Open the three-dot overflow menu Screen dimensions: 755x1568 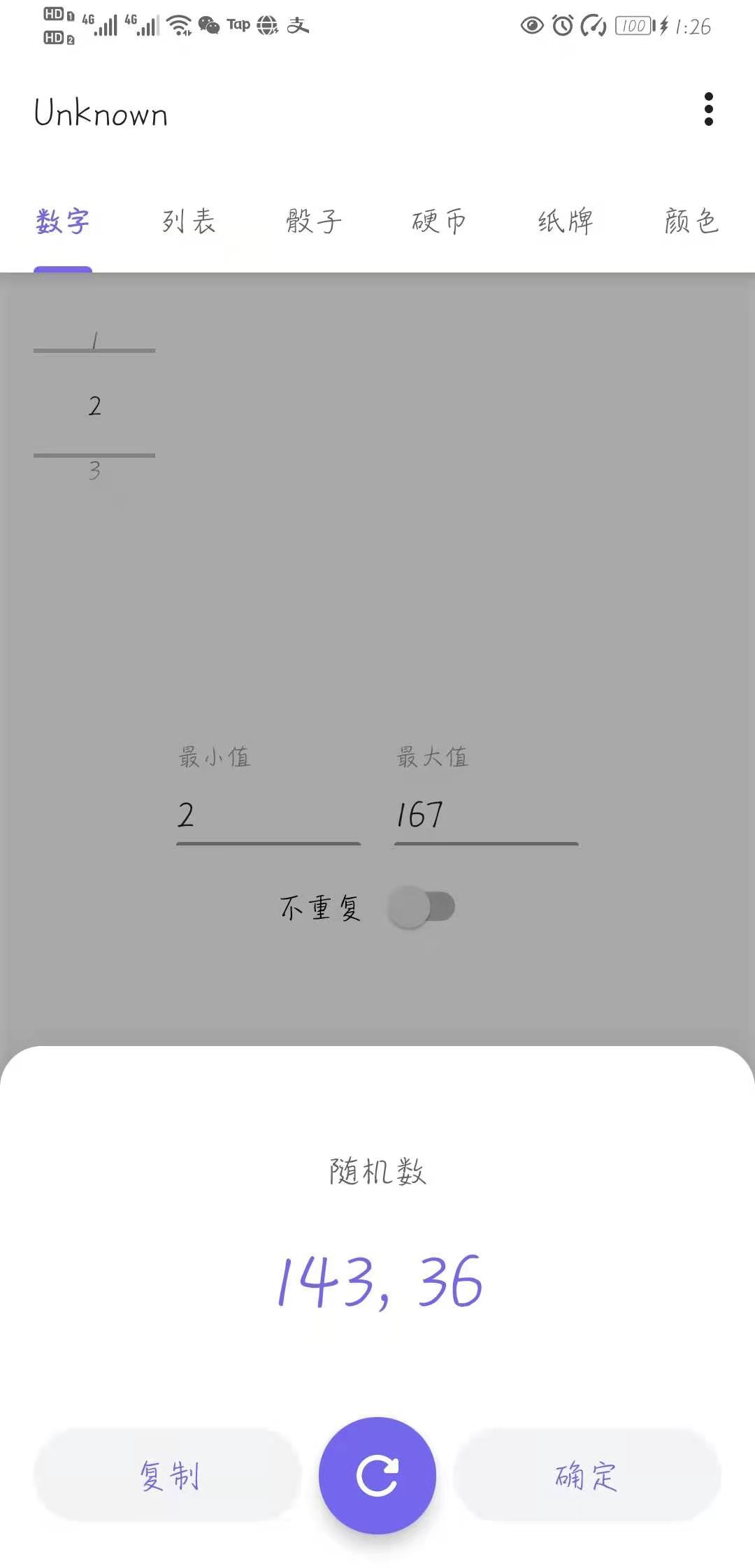708,110
